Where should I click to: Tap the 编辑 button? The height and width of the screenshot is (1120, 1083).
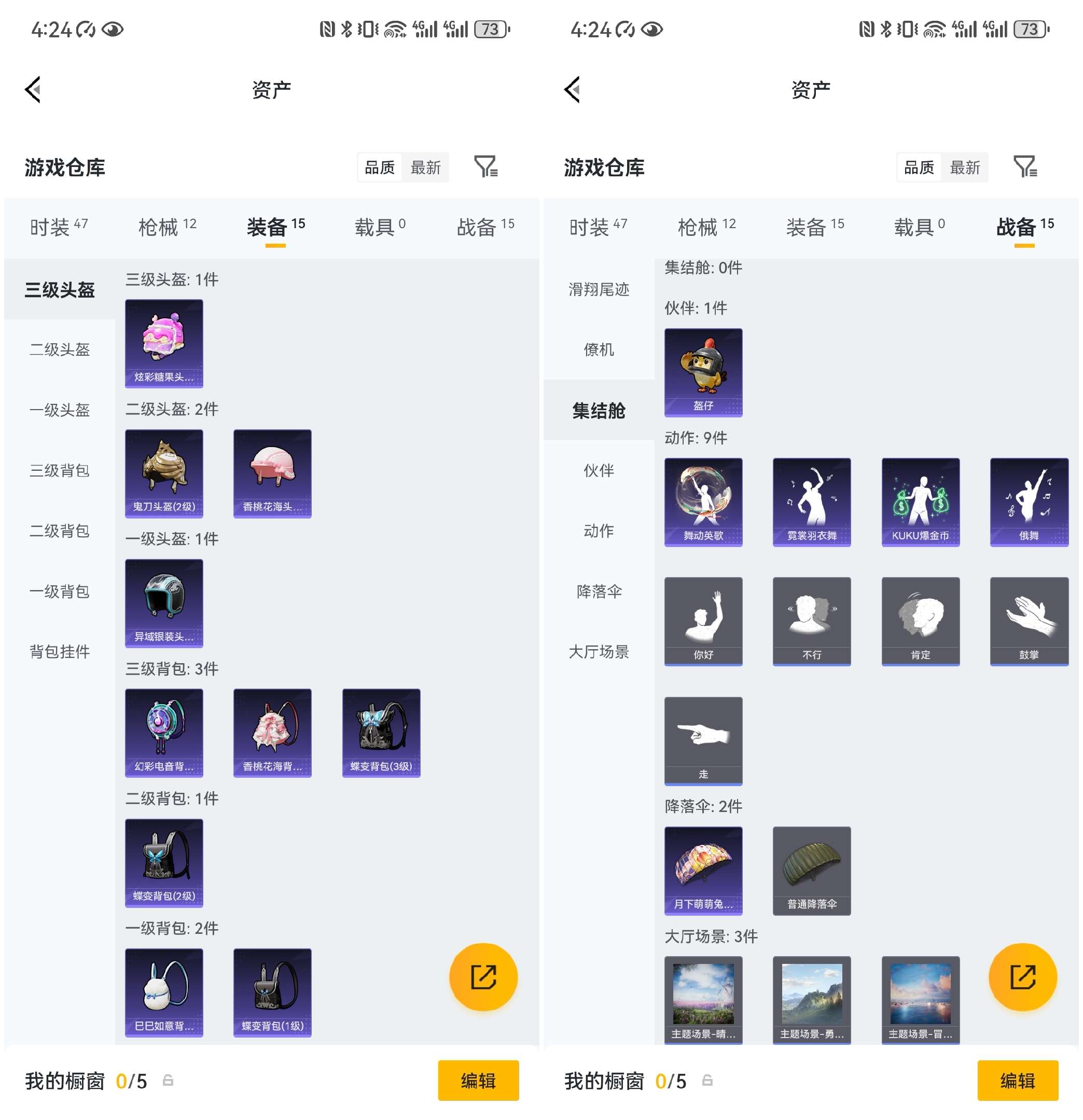coord(478,1080)
